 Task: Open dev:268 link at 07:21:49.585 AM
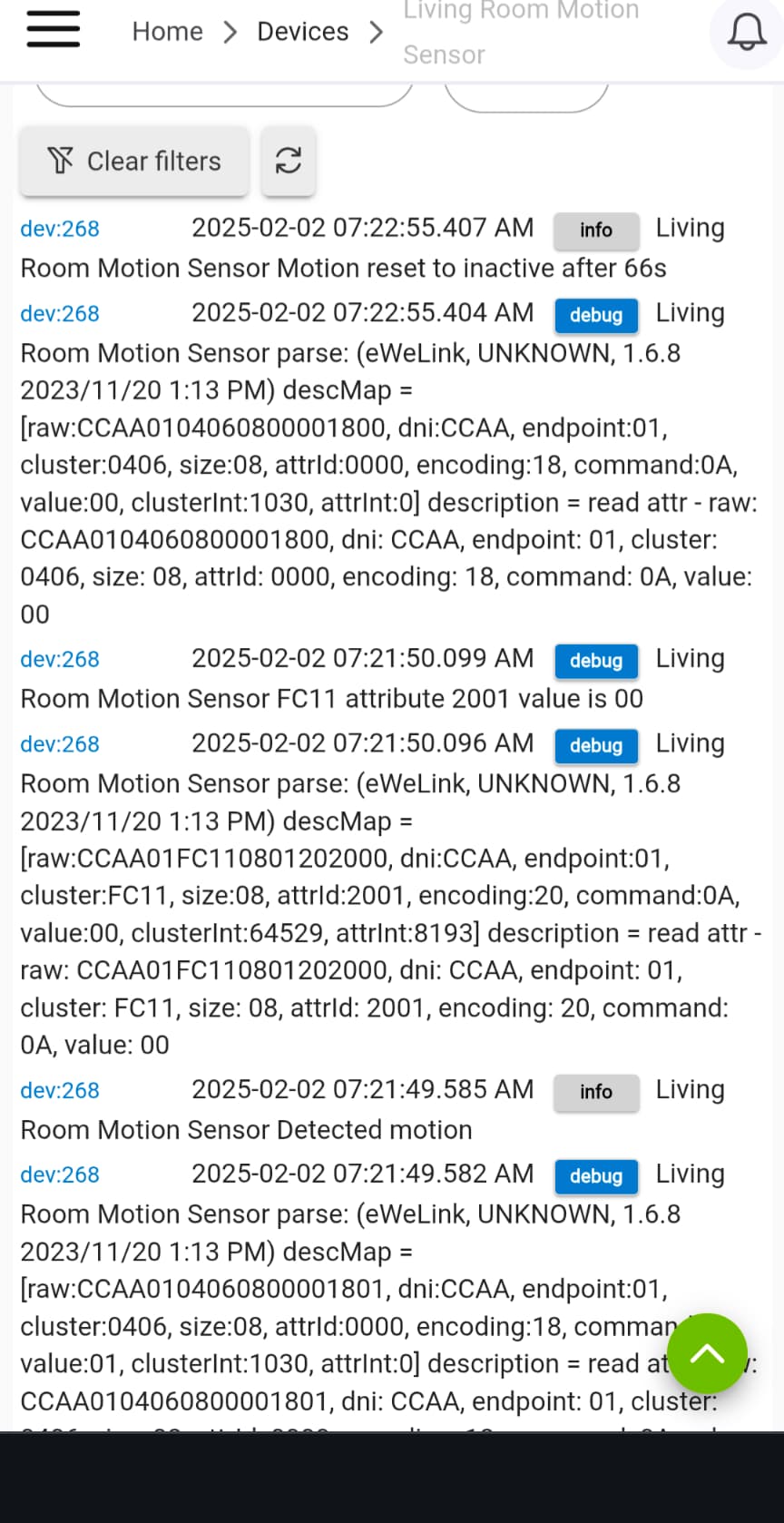click(60, 1091)
